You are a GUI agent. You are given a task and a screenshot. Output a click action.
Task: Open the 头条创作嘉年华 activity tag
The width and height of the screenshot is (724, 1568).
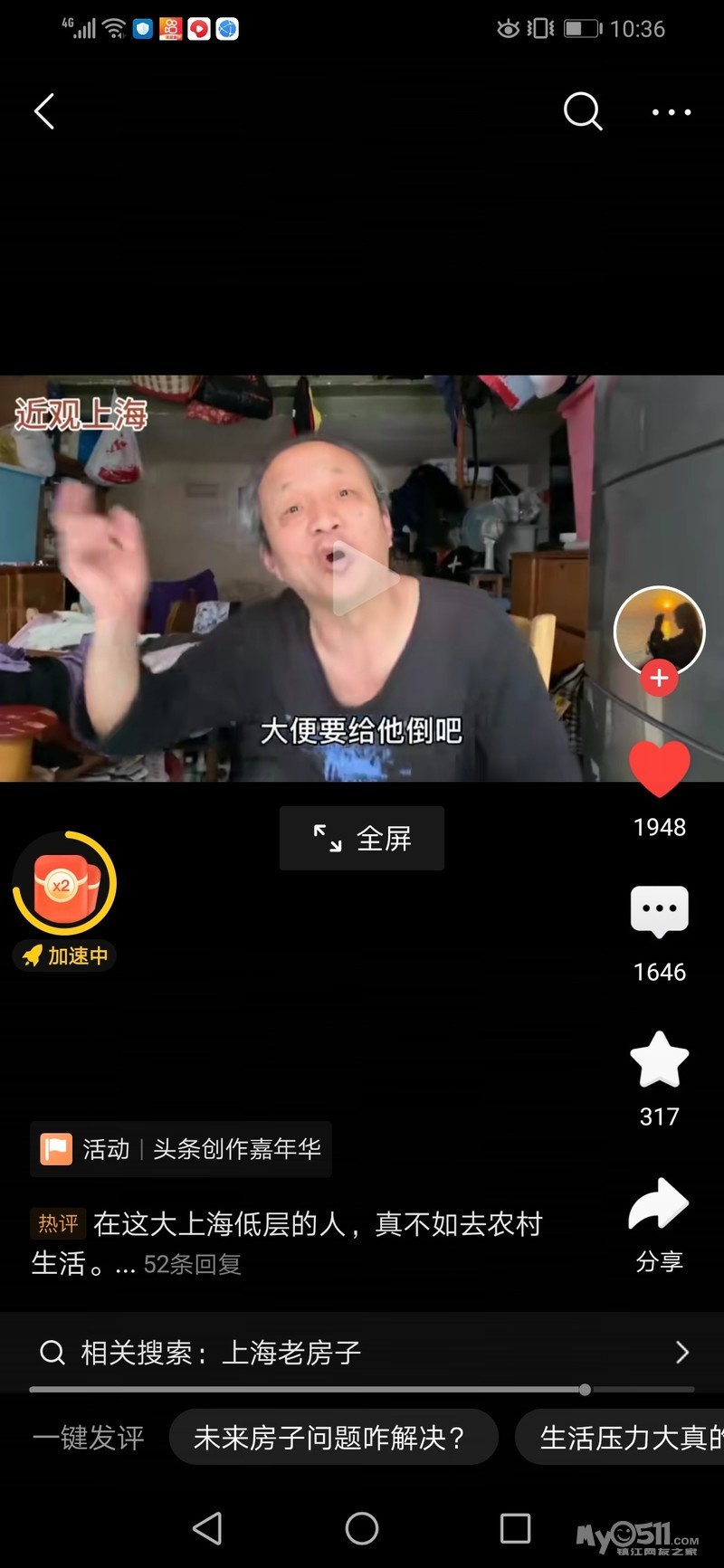(x=181, y=1149)
